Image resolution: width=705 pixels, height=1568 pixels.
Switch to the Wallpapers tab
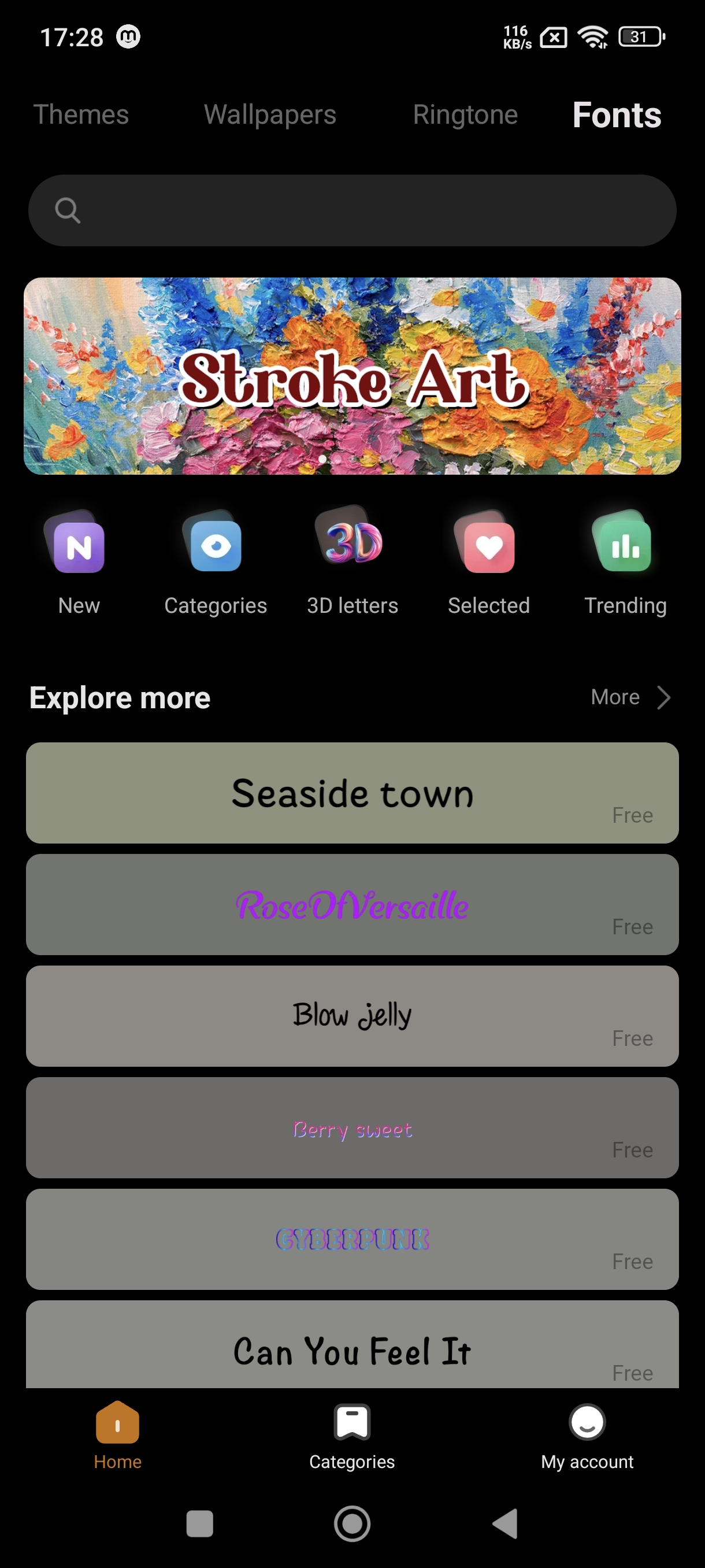(269, 115)
